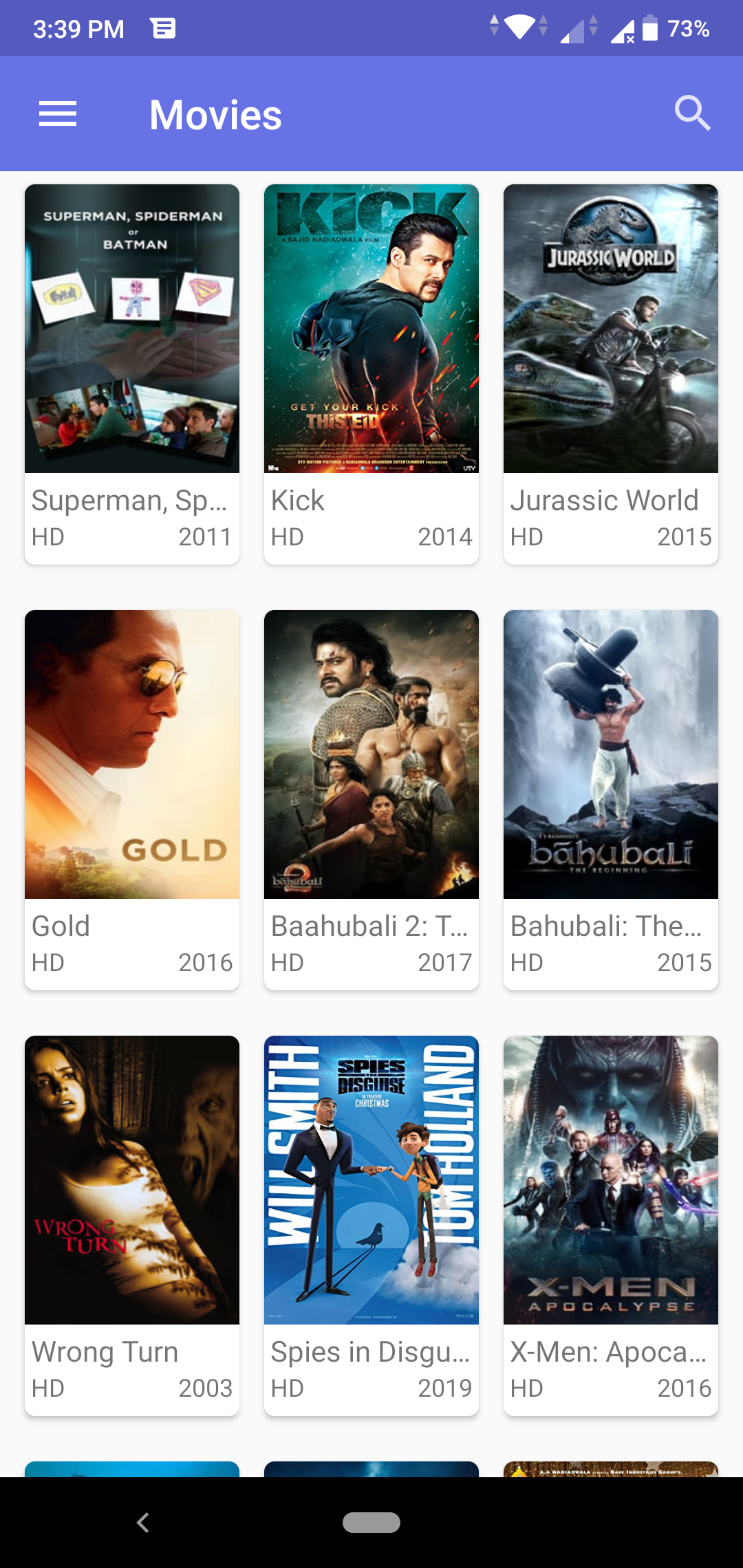Go back using the system back button

[x=142, y=1523]
